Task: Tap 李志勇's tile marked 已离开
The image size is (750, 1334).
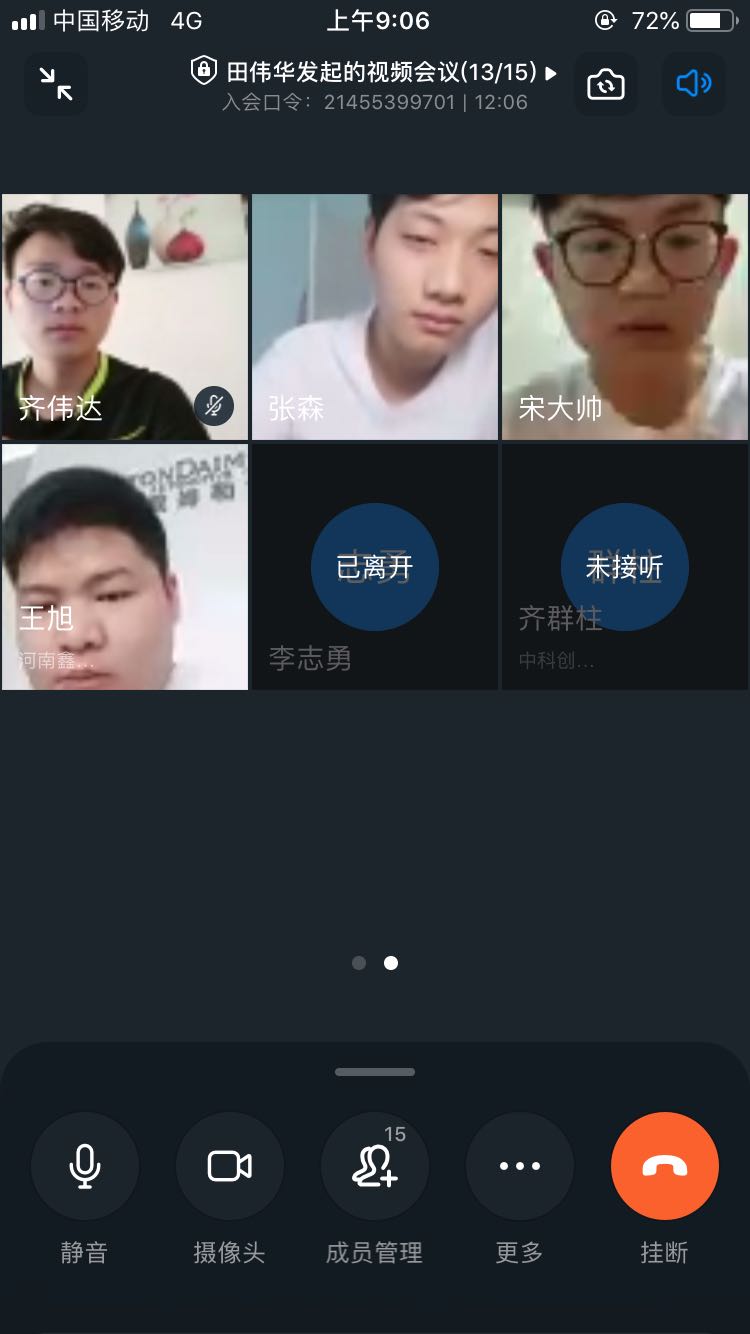Action: (374, 566)
